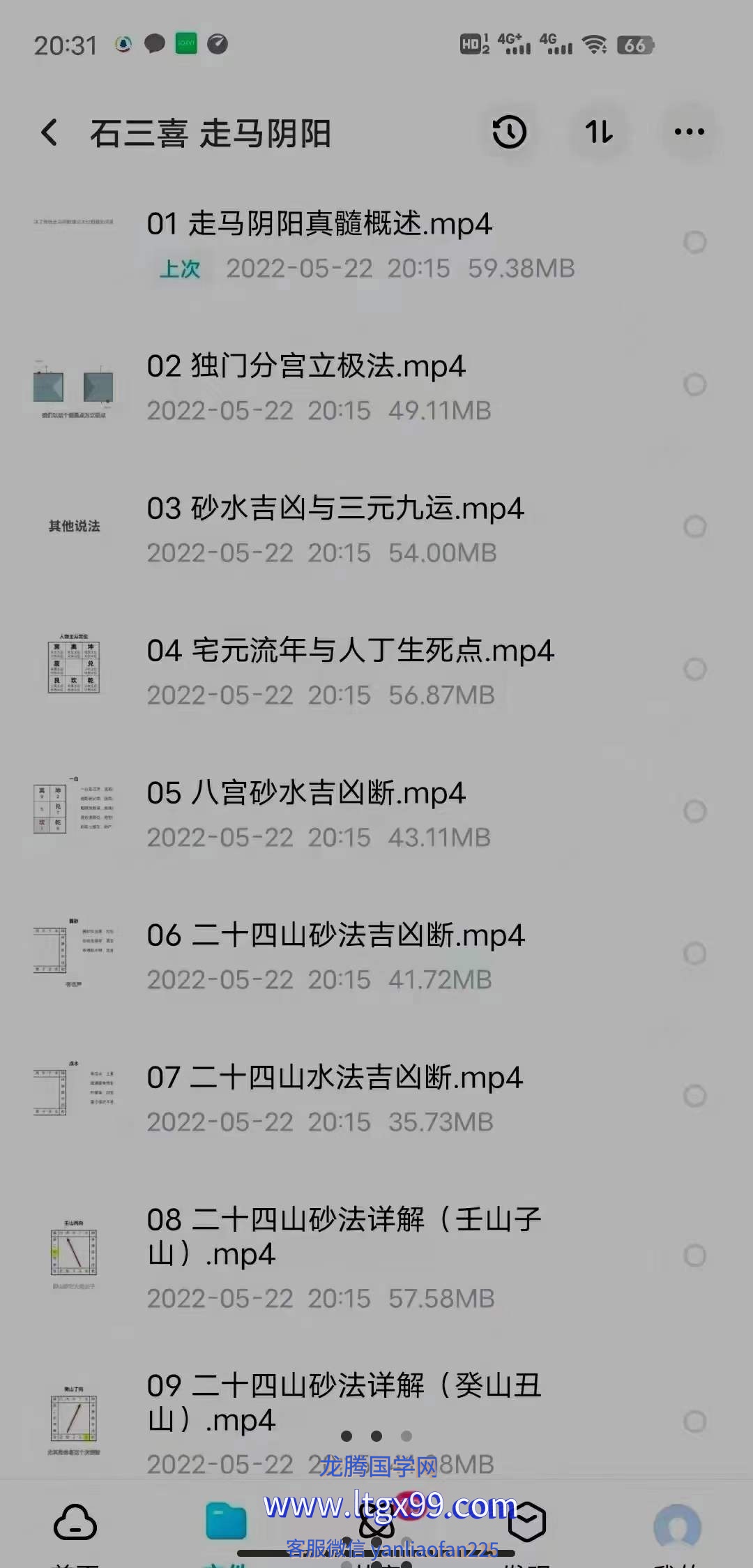Open the box icon tab
753x1568 pixels.
(527, 1523)
